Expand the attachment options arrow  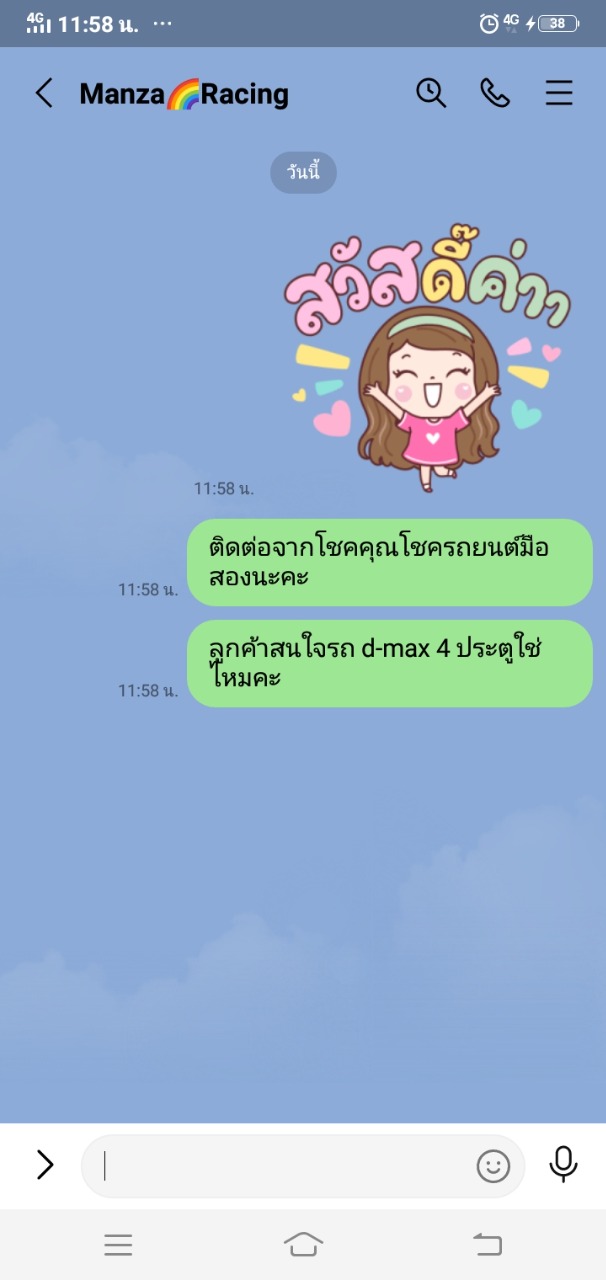tap(45, 1164)
